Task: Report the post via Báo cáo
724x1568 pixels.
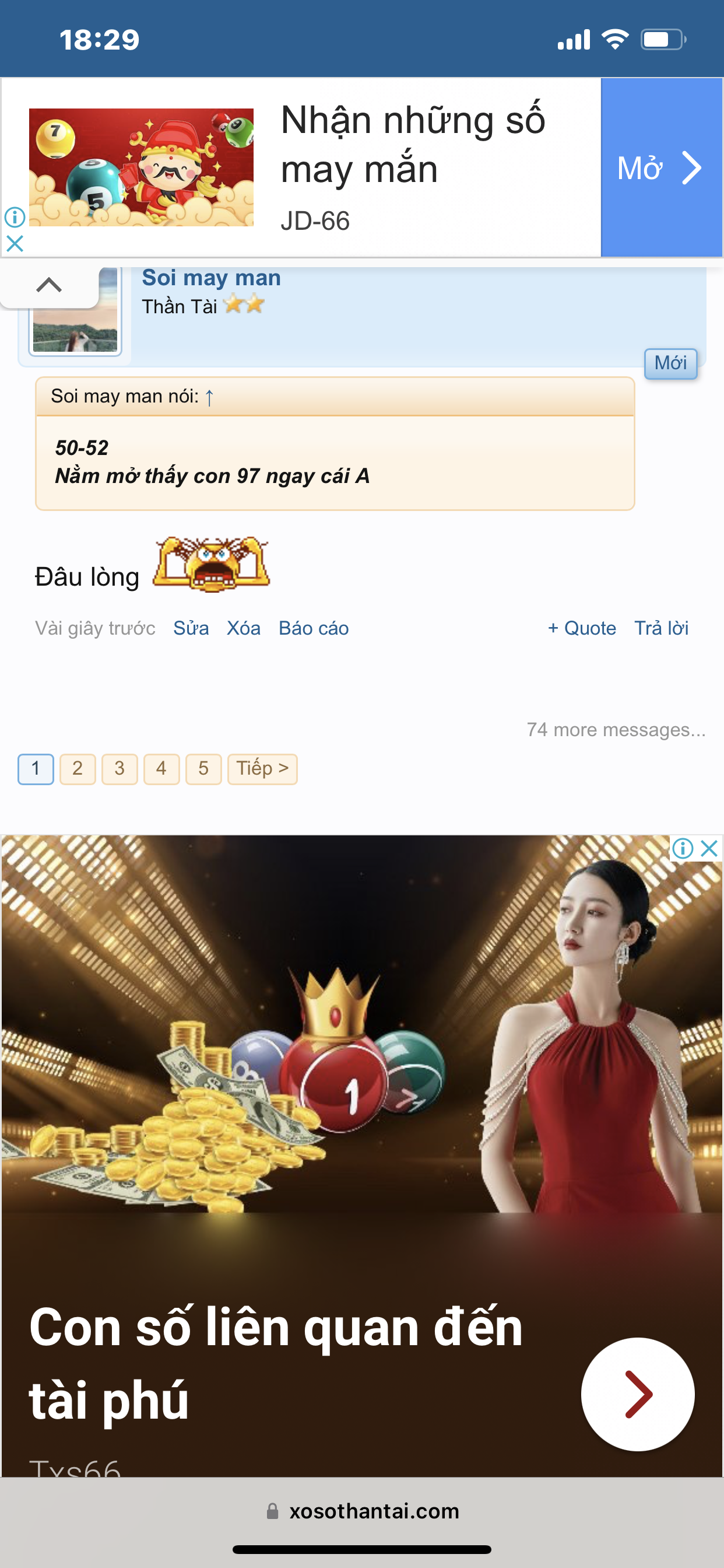Action: [x=314, y=628]
